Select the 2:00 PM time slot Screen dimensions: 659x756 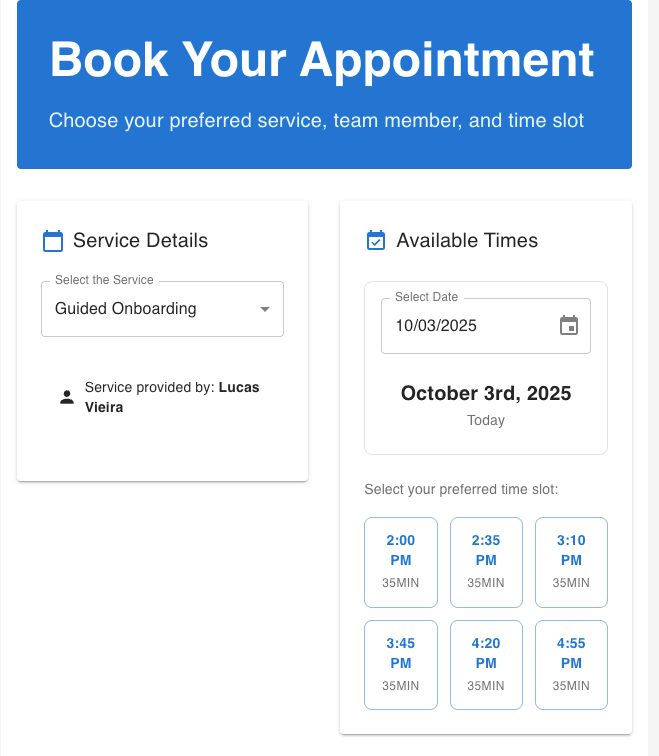401,562
